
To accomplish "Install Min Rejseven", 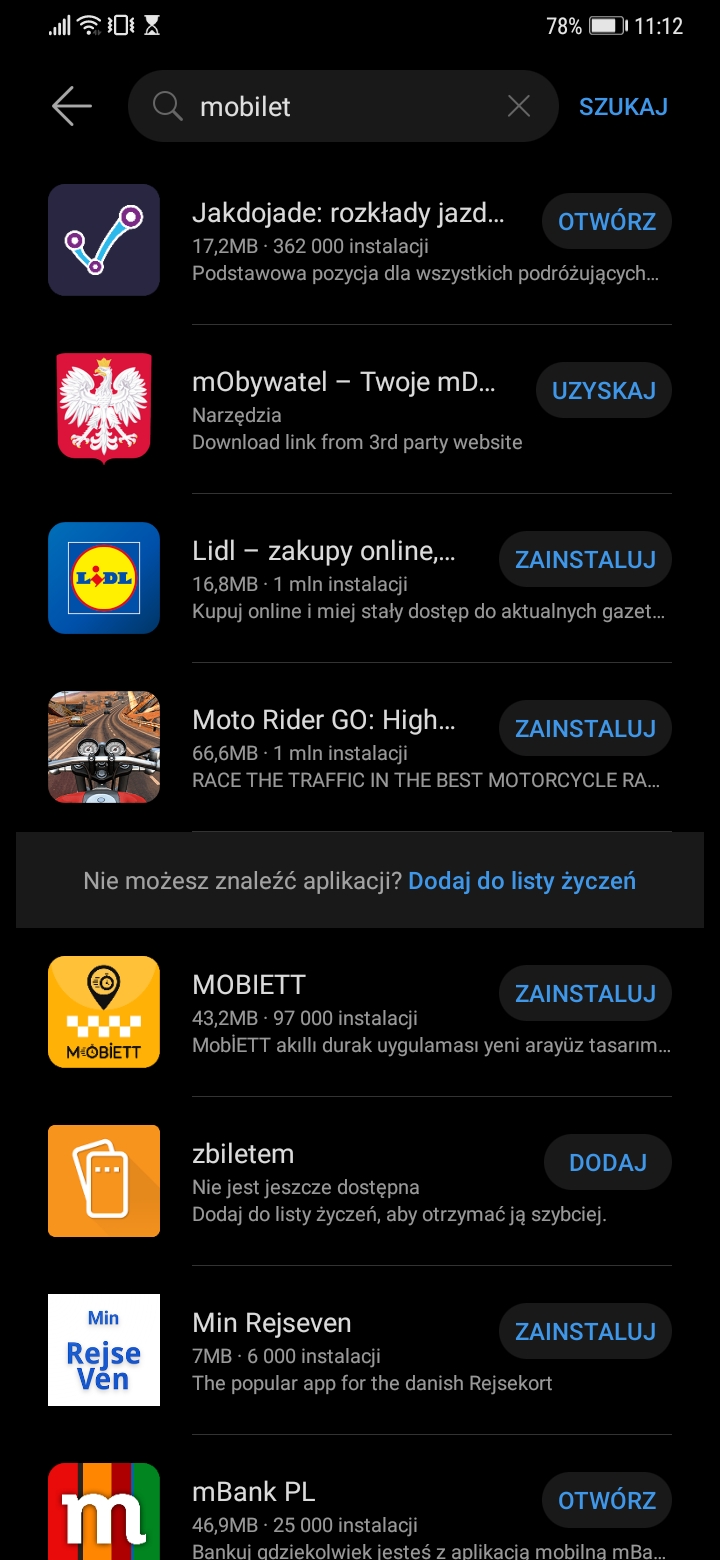I will 585,1332.
